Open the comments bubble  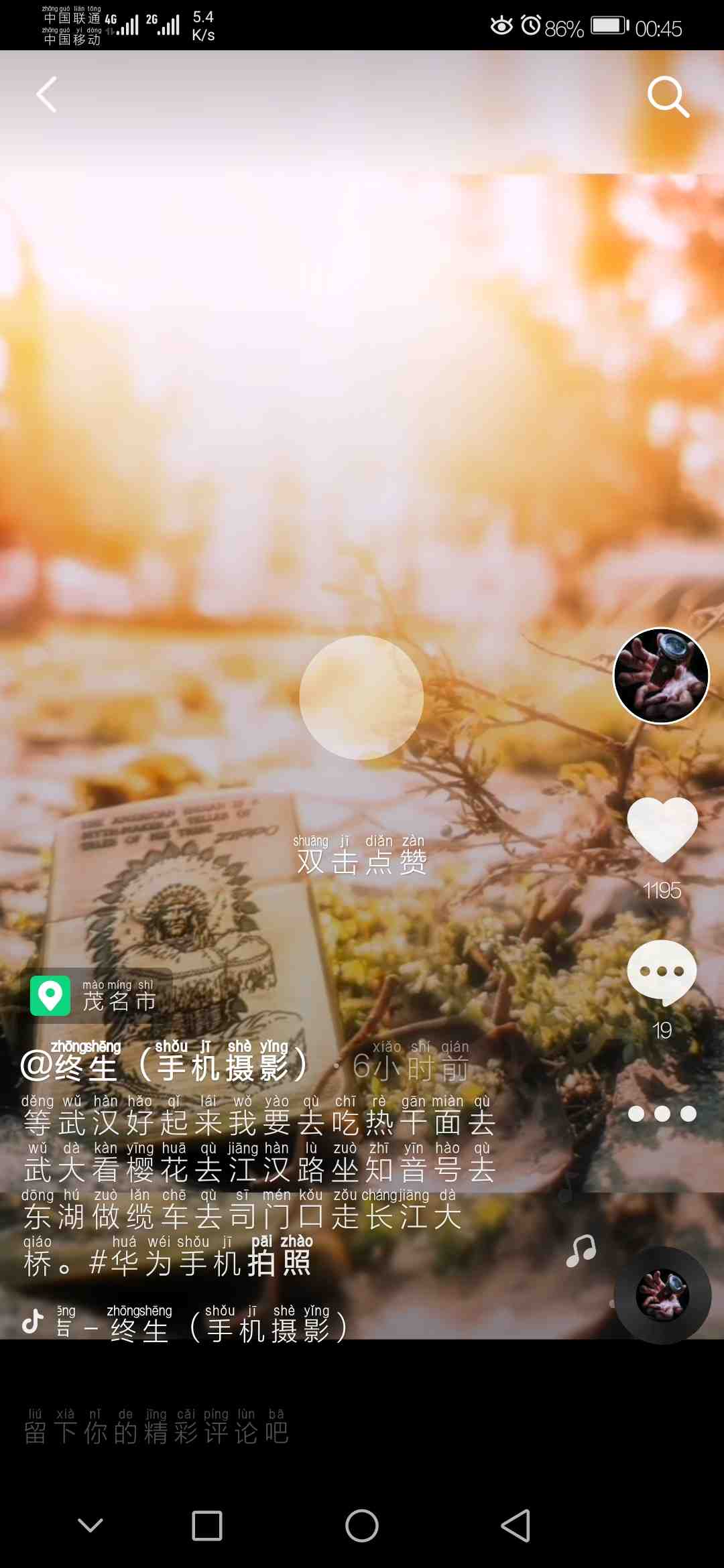[x=662, y=972]
